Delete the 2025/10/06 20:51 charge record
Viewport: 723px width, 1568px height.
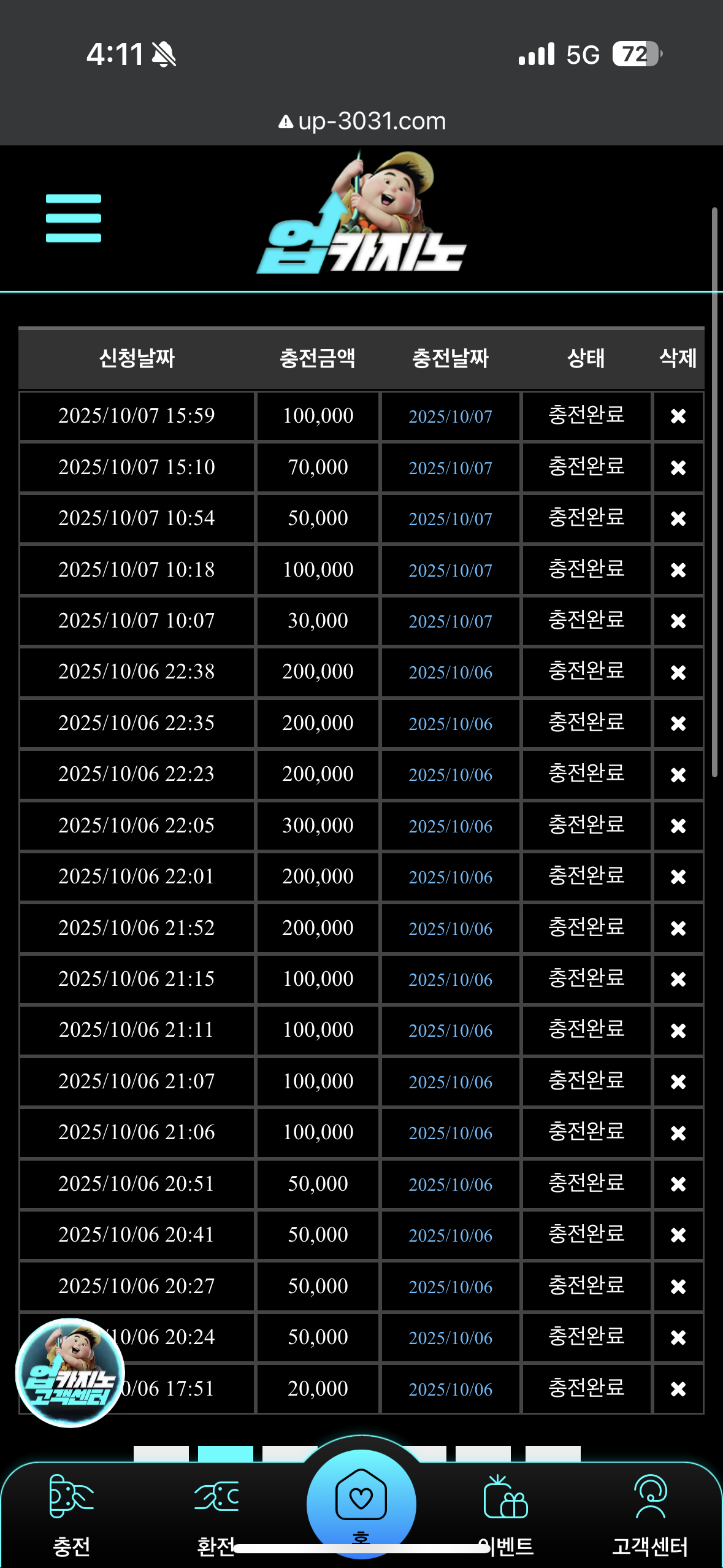pos(678,1184)
